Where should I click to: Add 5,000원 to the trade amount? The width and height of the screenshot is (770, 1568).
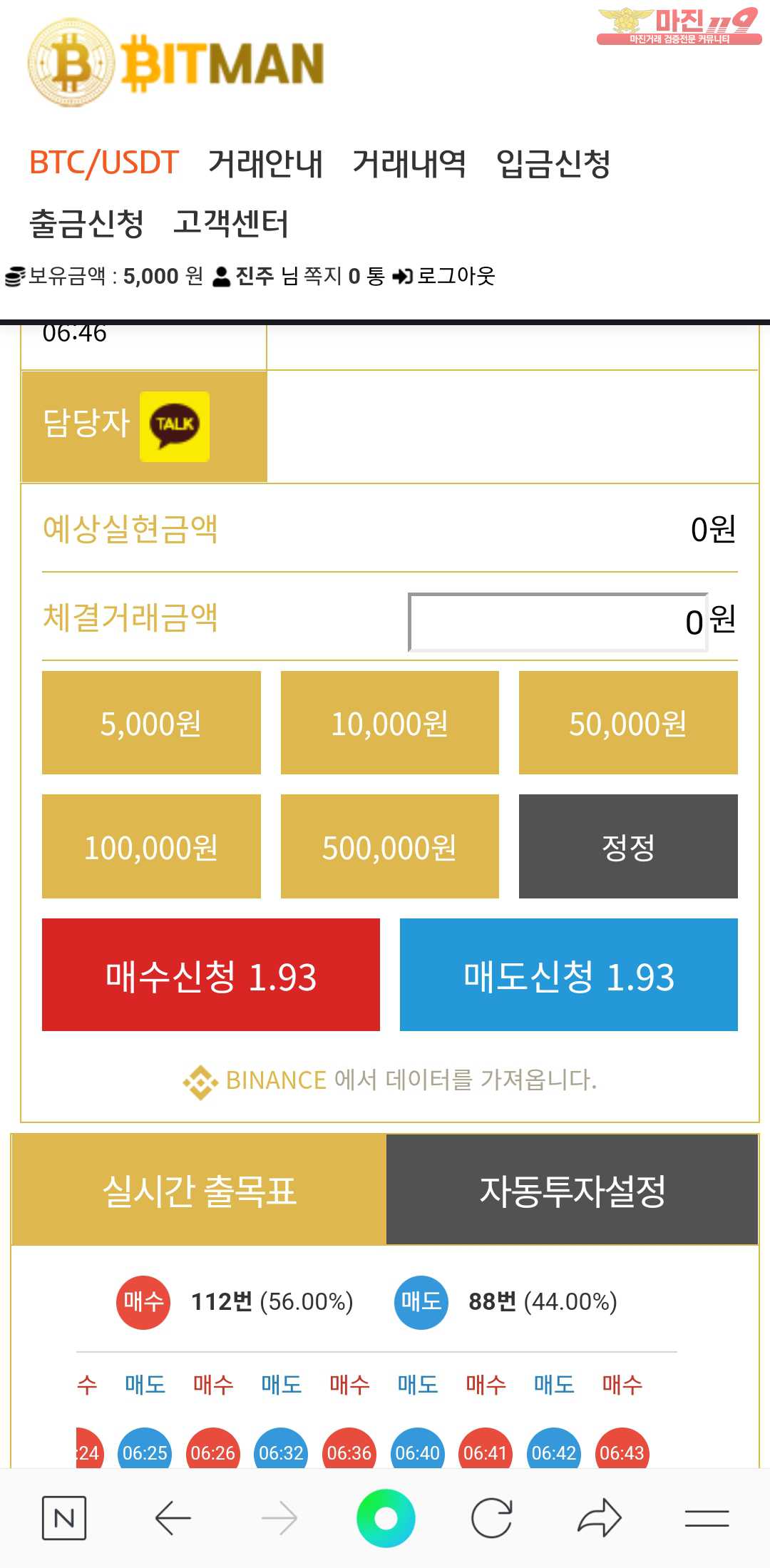click(151, 723)
